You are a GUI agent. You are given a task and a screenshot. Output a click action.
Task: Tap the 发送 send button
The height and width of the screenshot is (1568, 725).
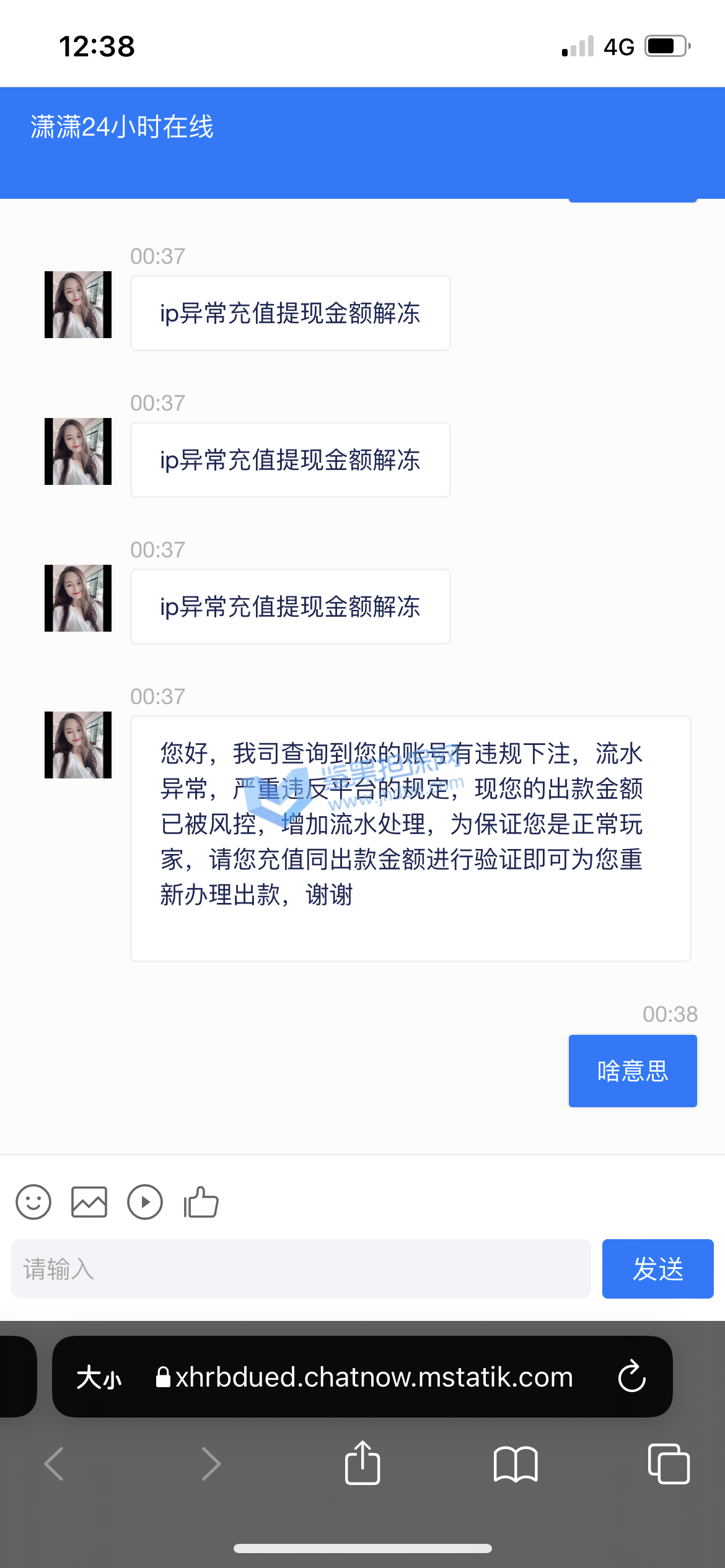657,1269
